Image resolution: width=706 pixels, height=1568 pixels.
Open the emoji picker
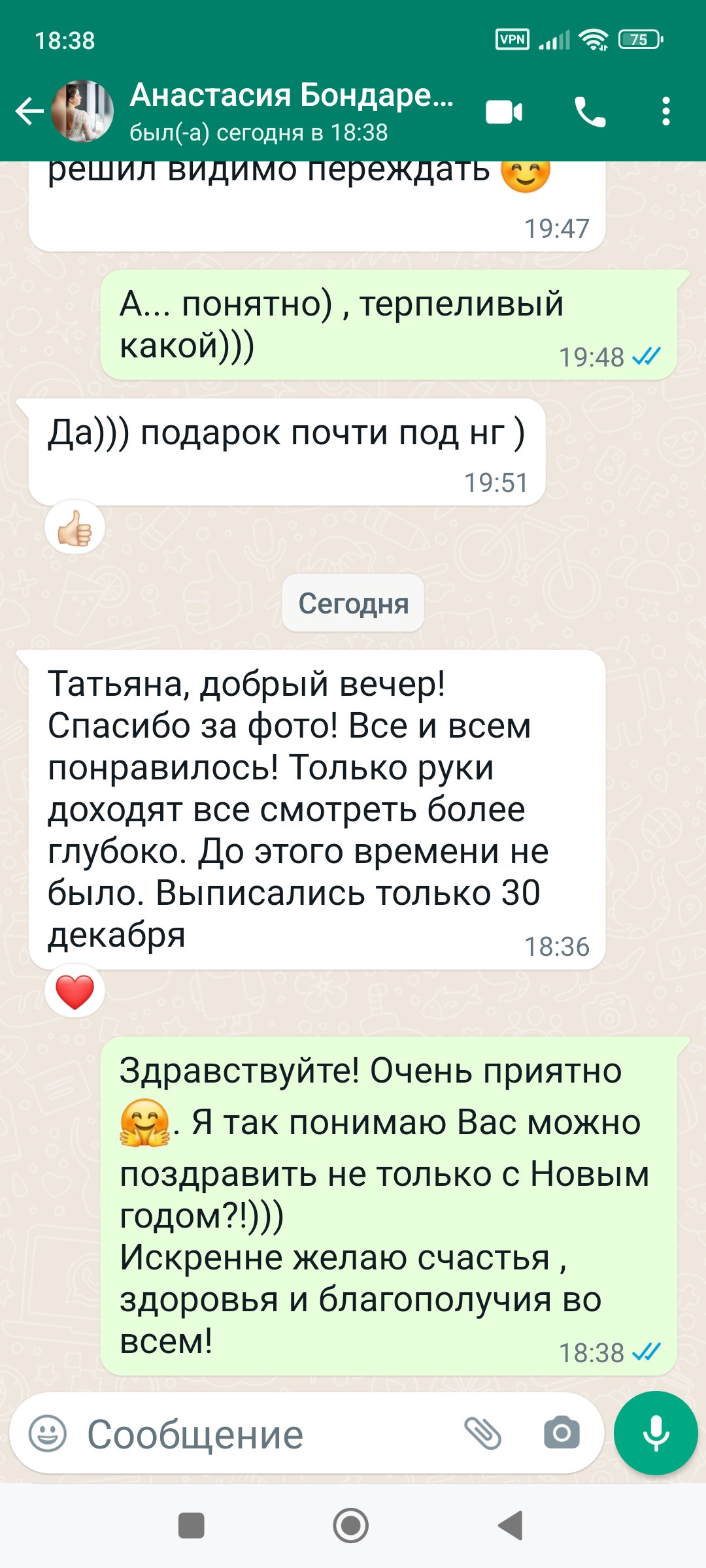click(48, 1433)
